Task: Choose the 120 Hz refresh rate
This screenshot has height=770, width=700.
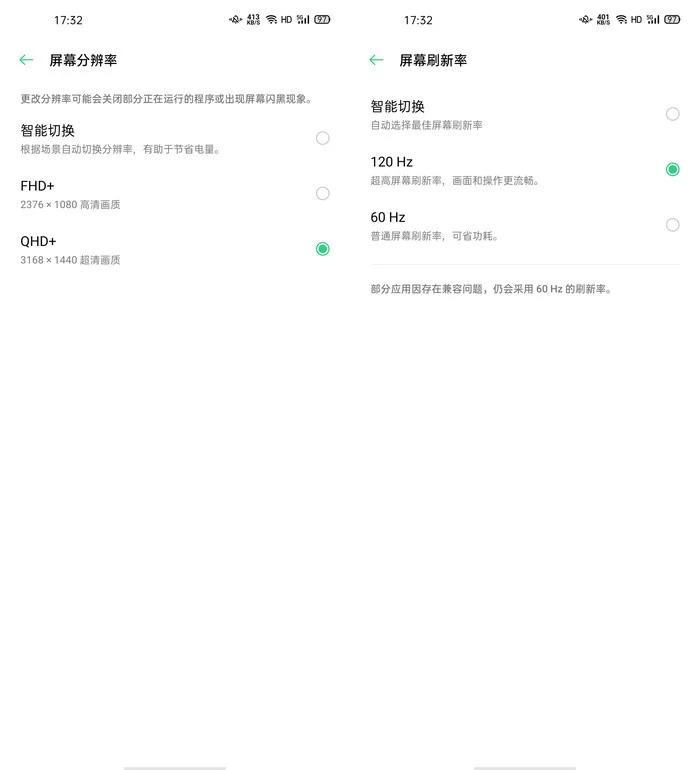Action: 672,169
